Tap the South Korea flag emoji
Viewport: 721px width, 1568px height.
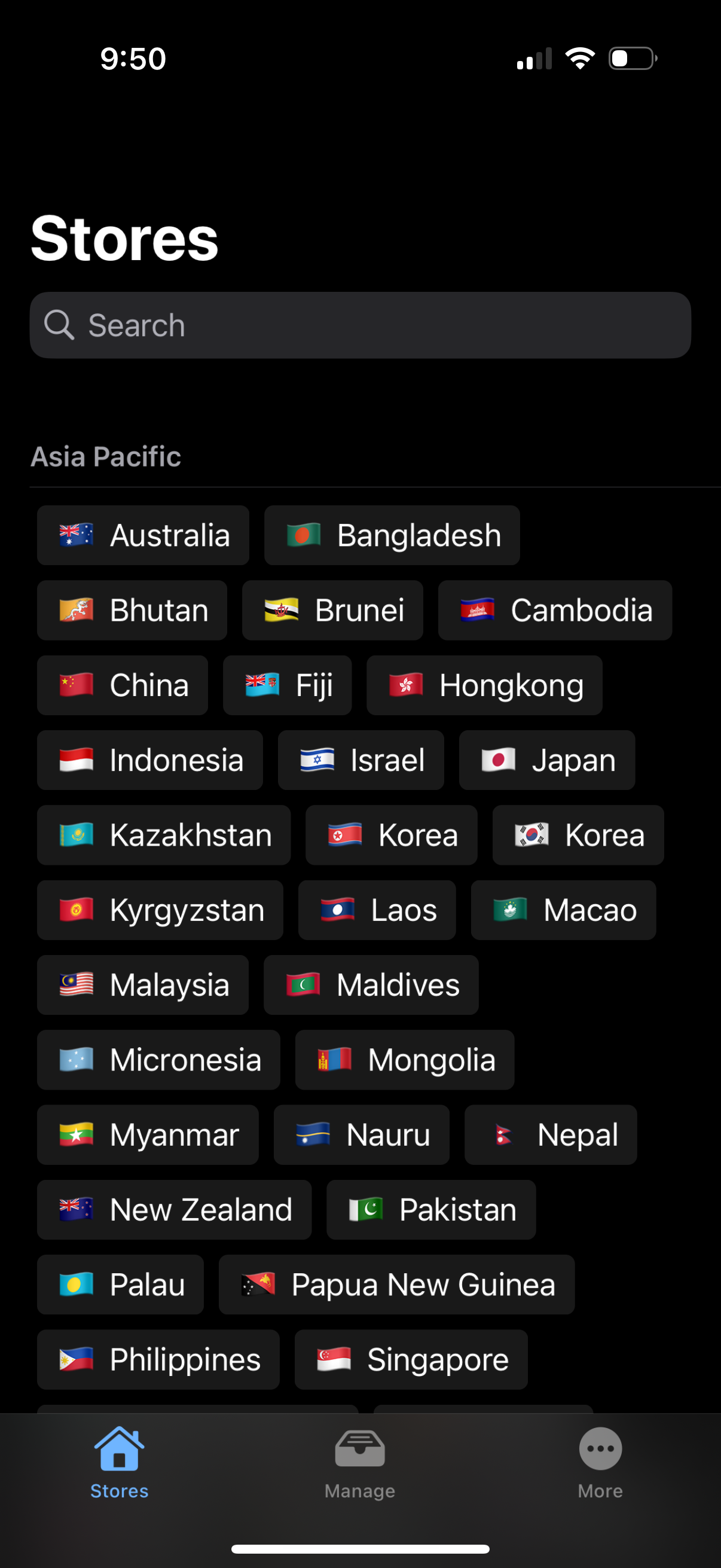529,835
